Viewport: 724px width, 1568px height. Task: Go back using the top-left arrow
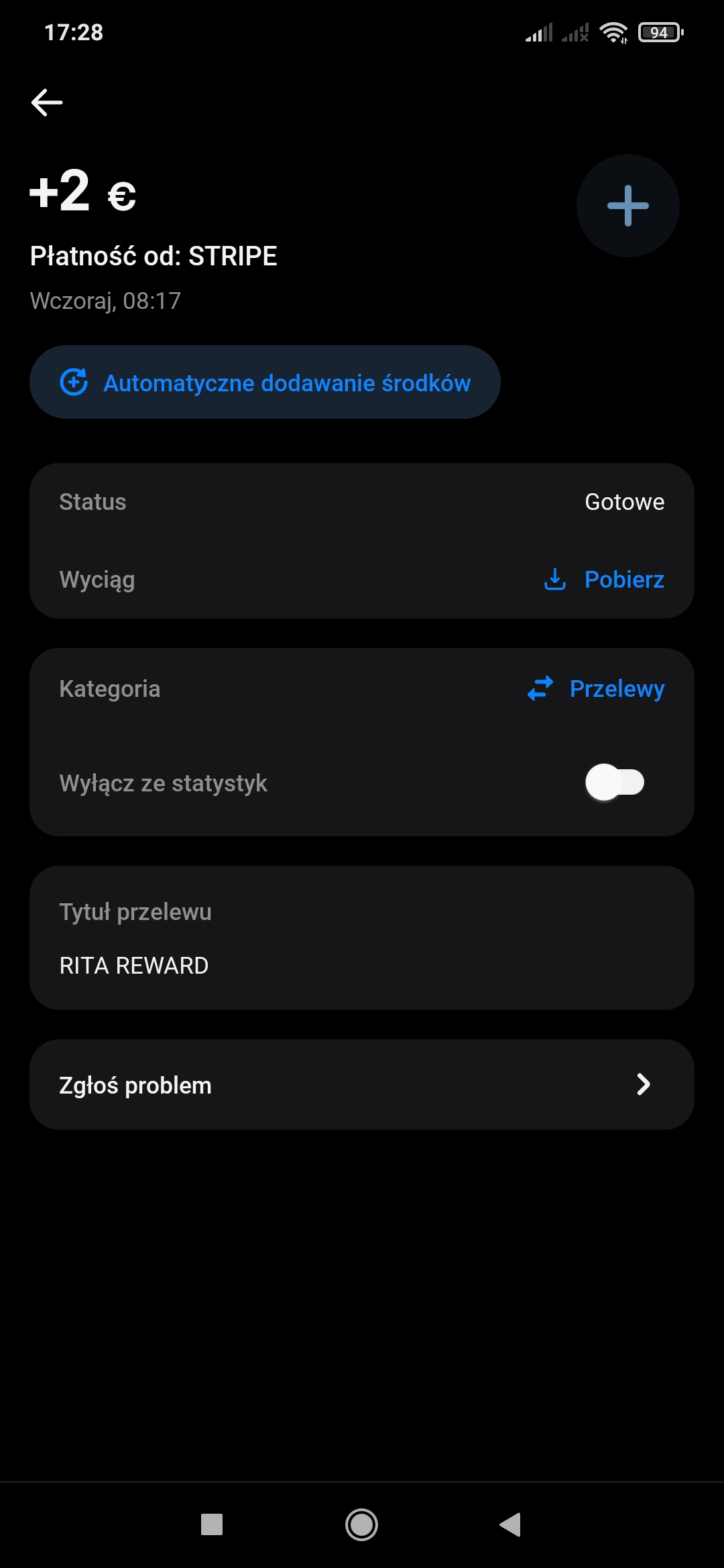pyautogui.click(x=47, y=103)
